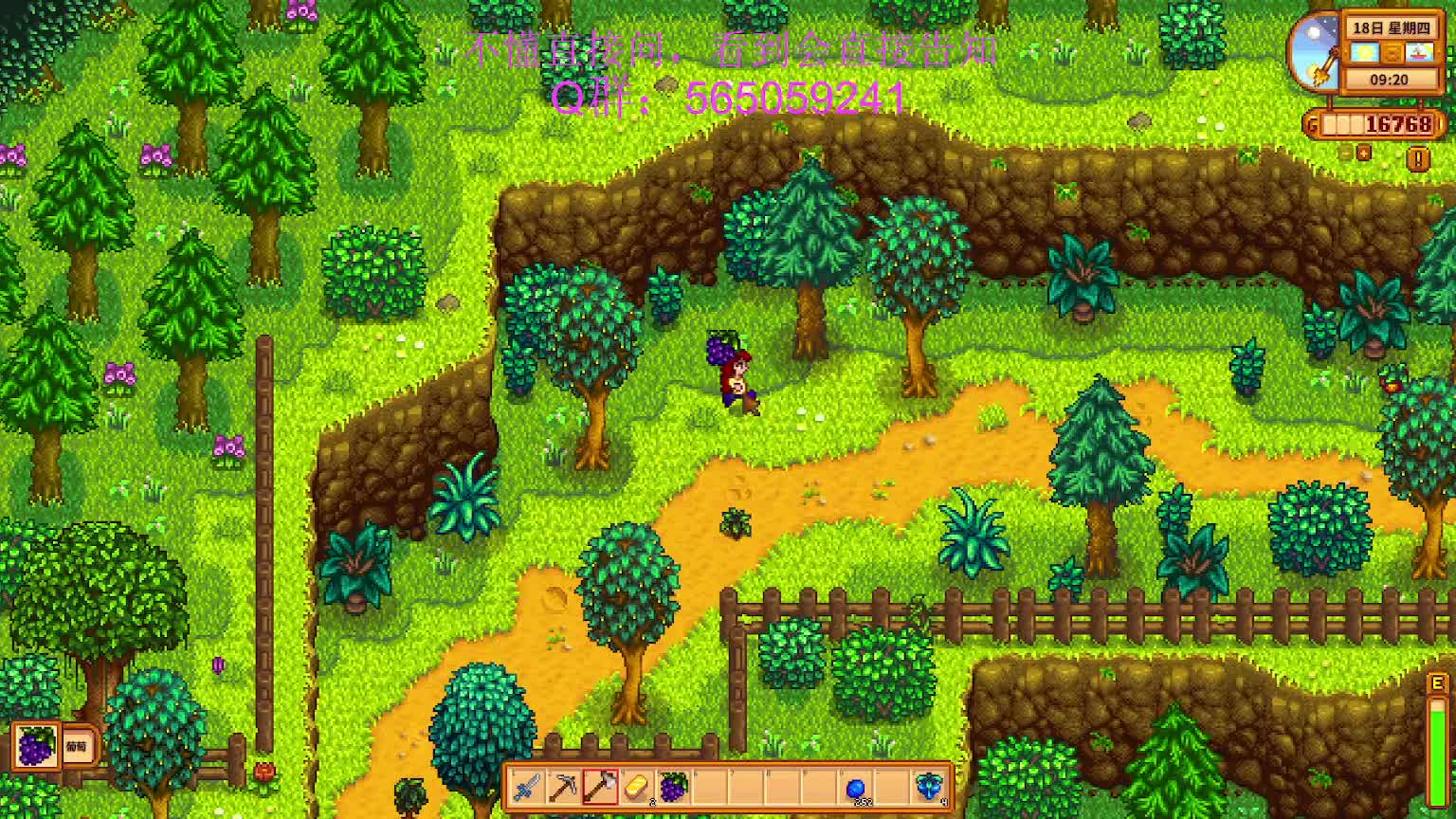Select the blue orb item stack

click(856, 787)
